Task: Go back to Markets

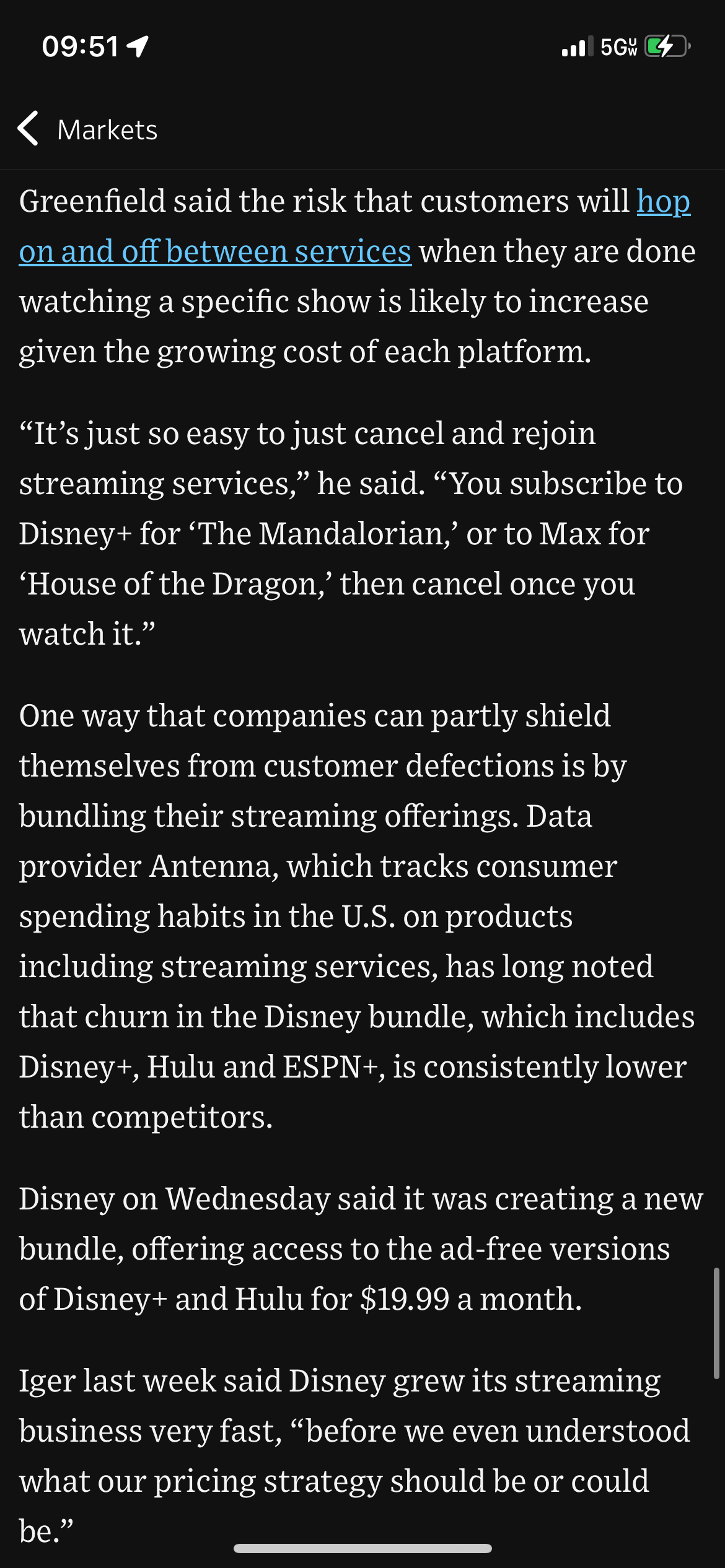Action: pos(87,129)
